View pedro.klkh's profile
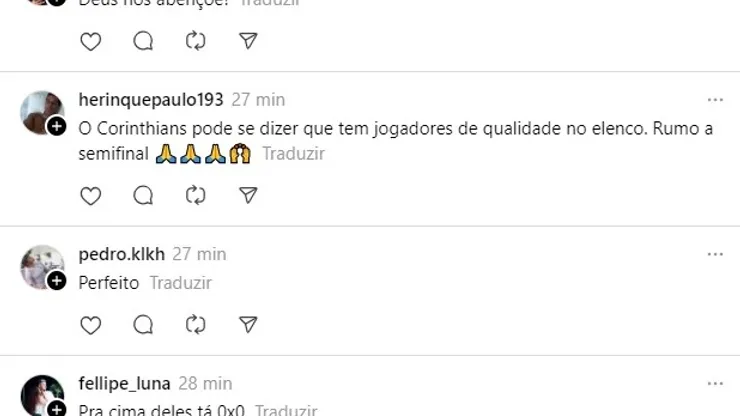Screen dimensions: 740x416 (121, 254)
